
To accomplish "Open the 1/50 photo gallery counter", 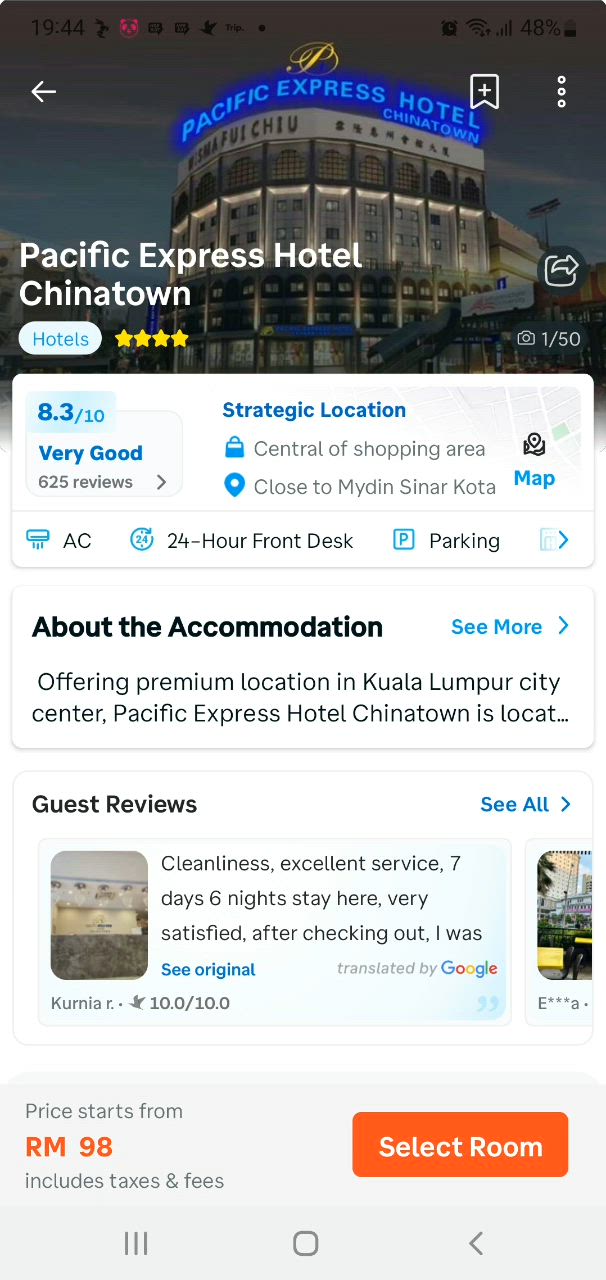I will coord(549,339).
